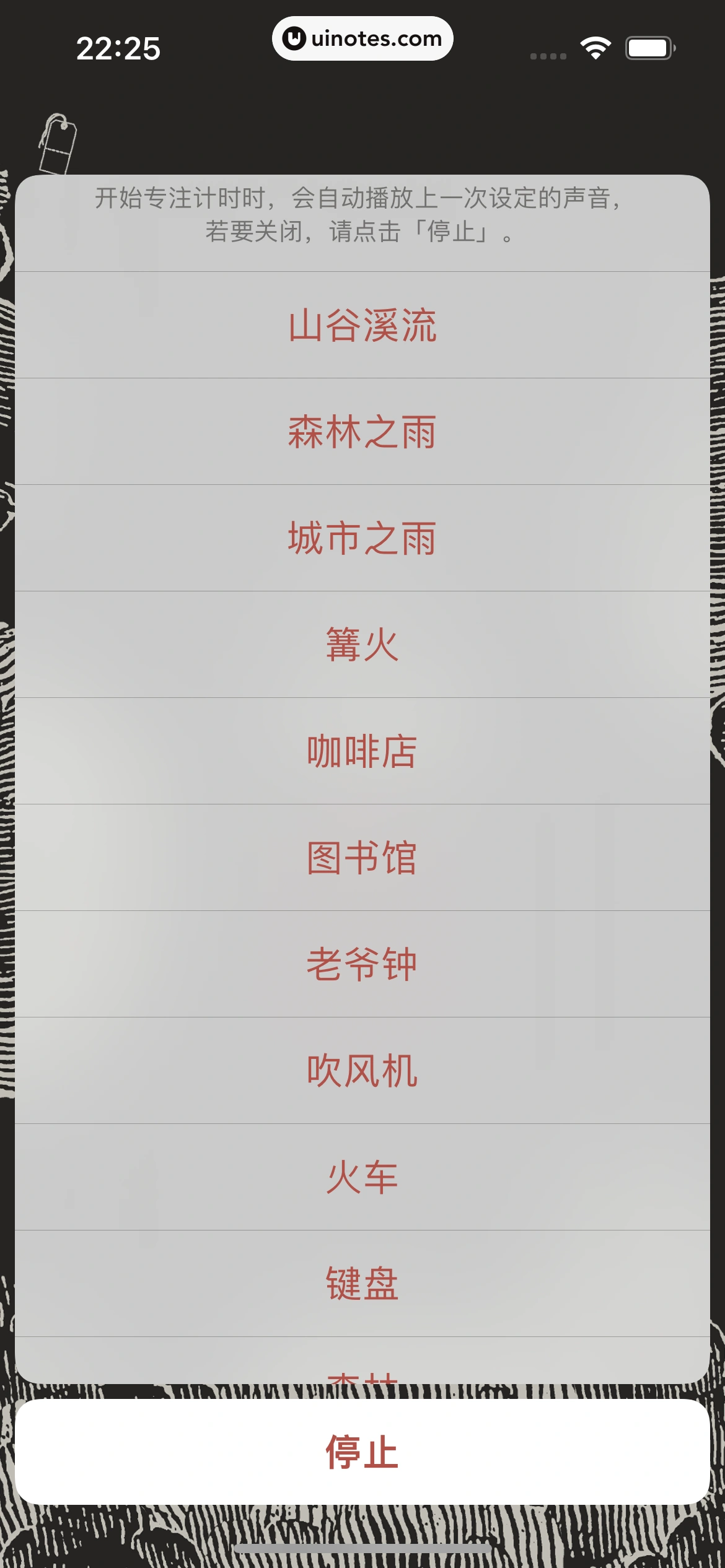Select the 老爷钟 sound
Image resolution: width=725 pixels, height=1568 pixels.
pos(362,964)
